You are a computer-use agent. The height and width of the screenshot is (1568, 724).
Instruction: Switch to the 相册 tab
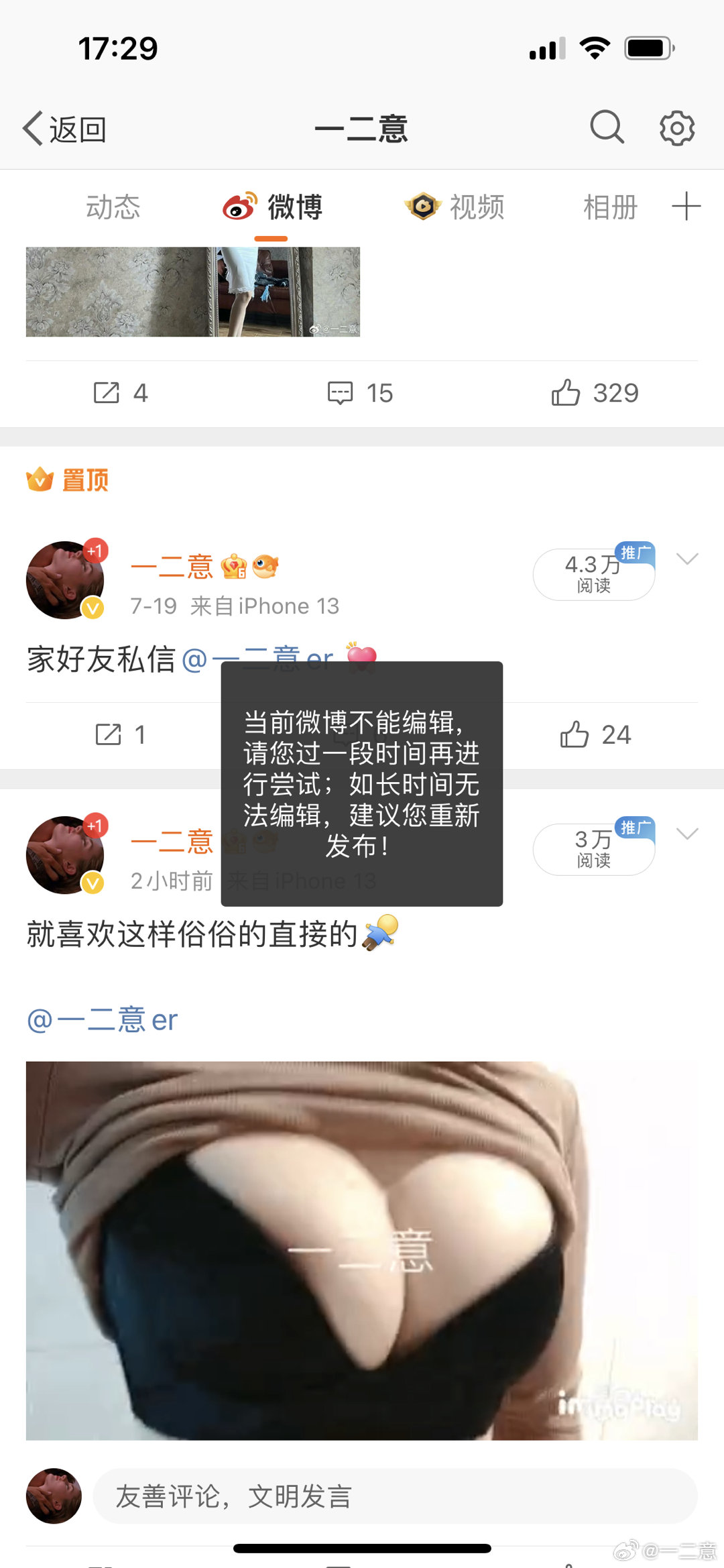[x=609, y=207]
